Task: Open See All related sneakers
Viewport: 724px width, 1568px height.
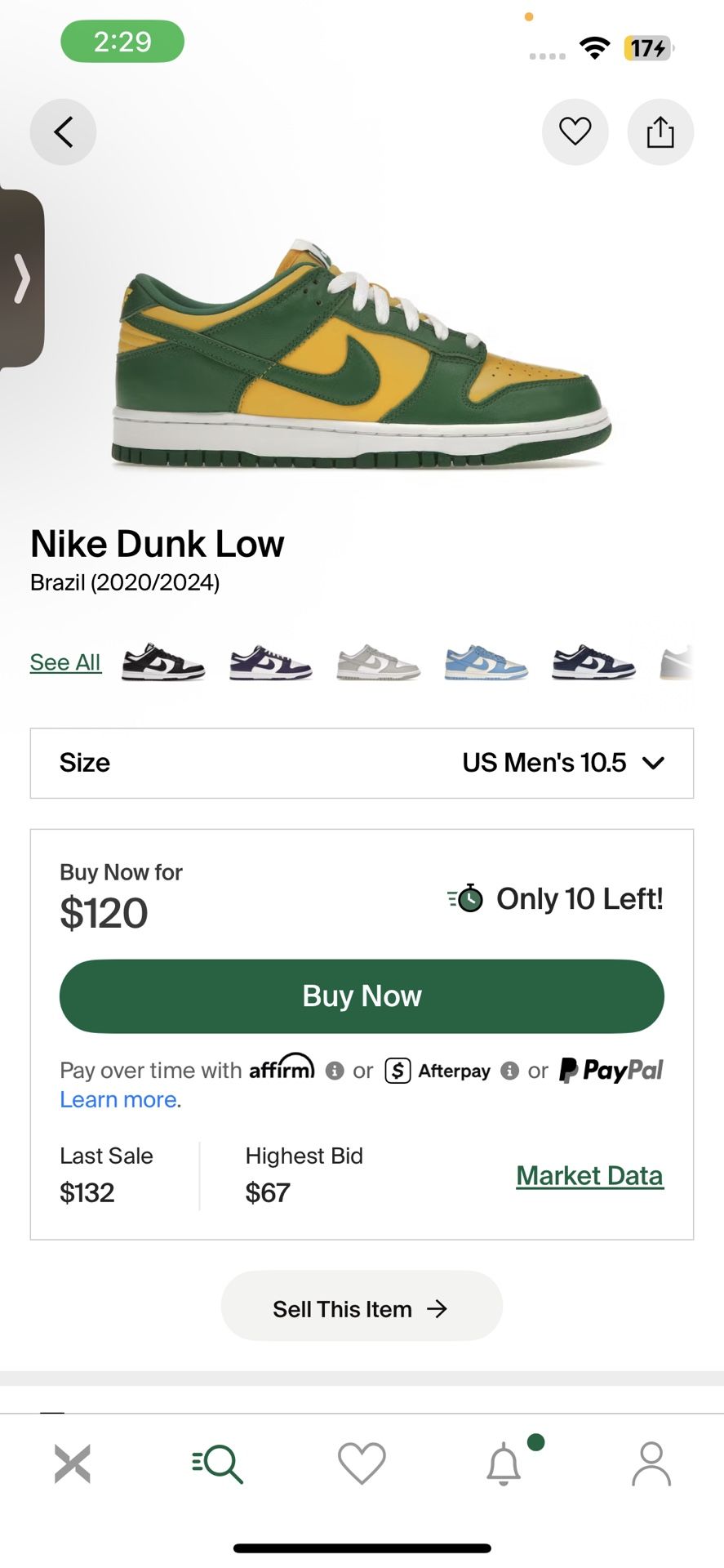Action: click(64, 661)
